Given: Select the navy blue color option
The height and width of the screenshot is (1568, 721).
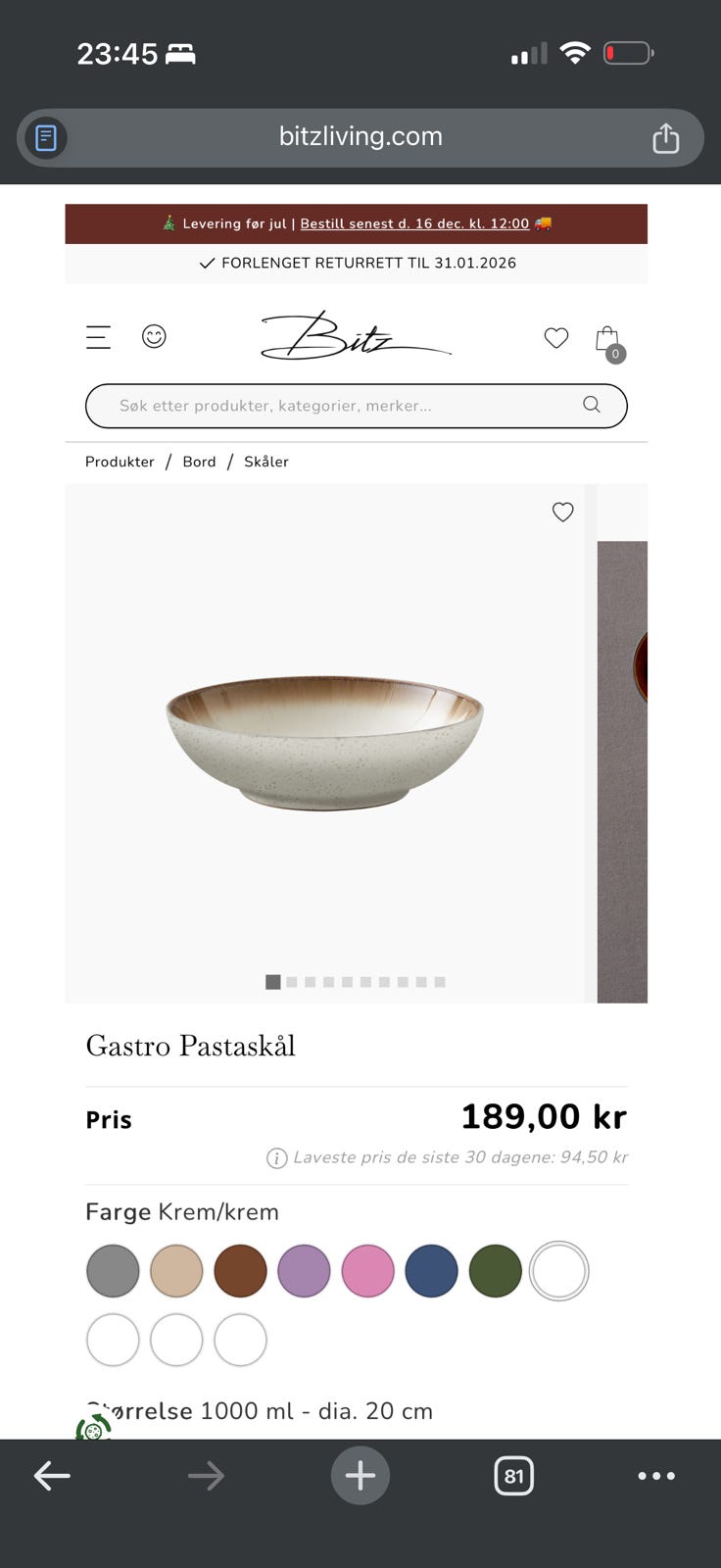Looking at the screenshot, I should pos(431,1270).
